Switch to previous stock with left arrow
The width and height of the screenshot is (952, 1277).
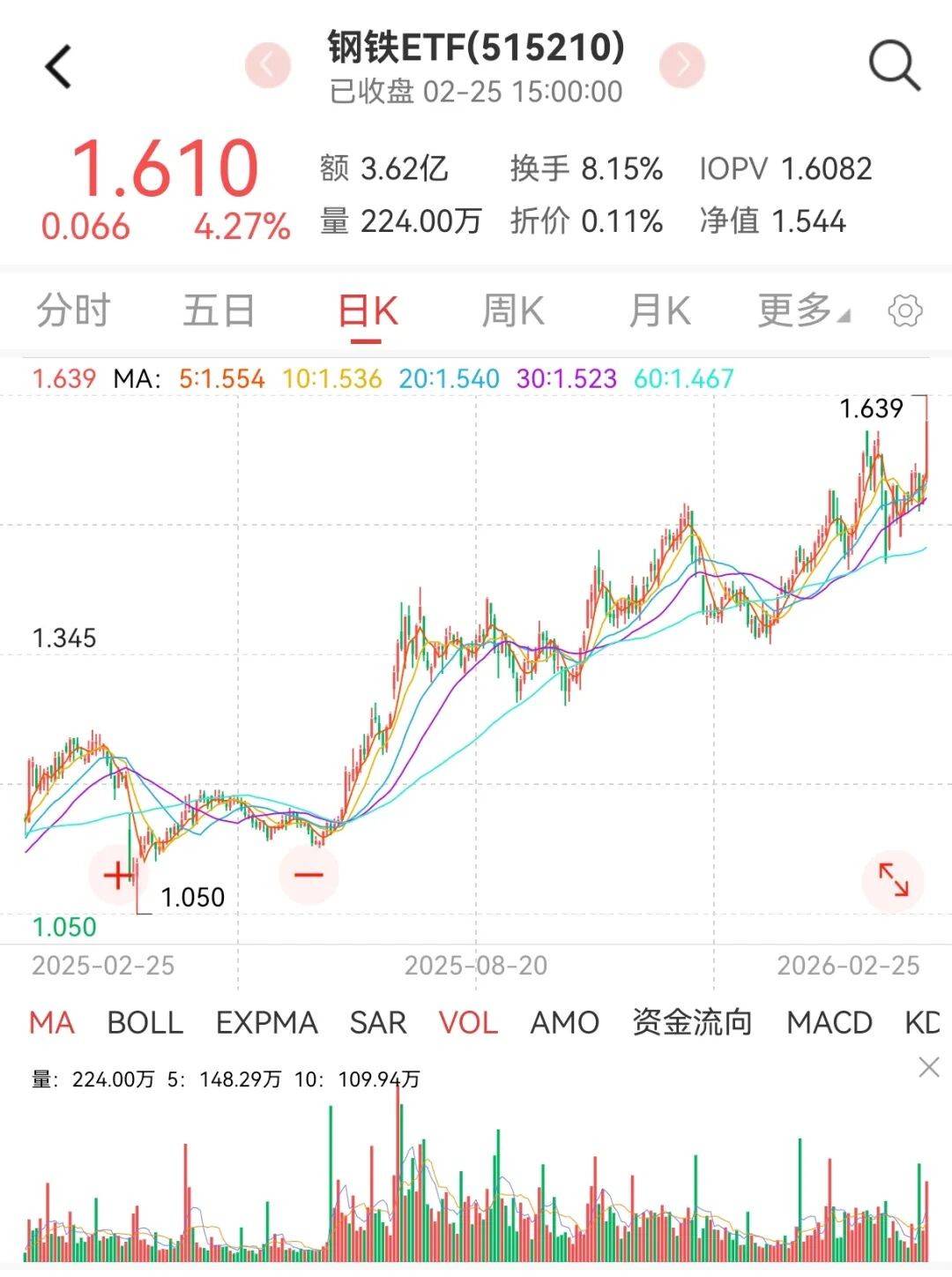[x=268, y=64]
